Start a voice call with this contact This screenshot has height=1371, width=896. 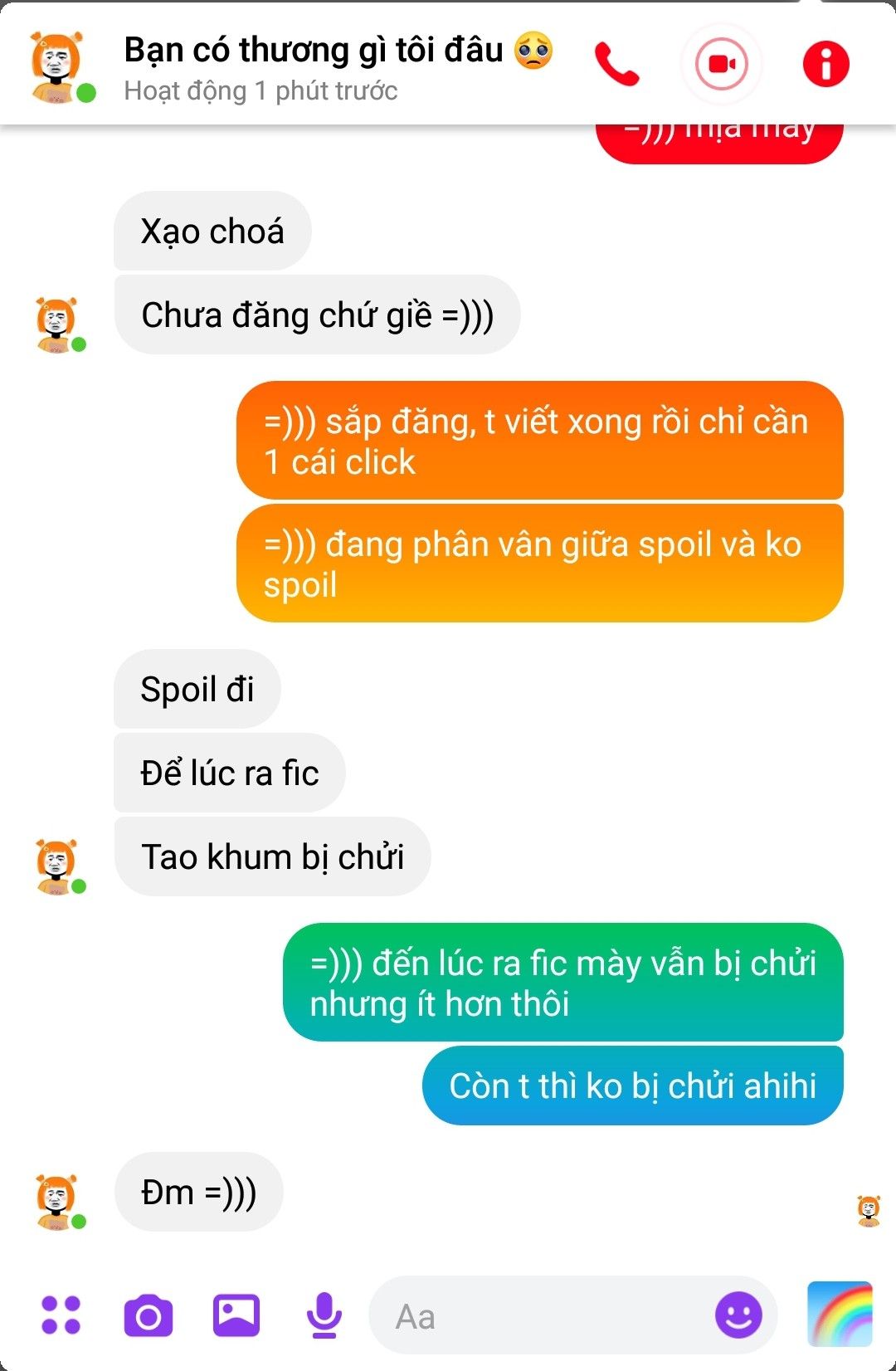[616, 65]
